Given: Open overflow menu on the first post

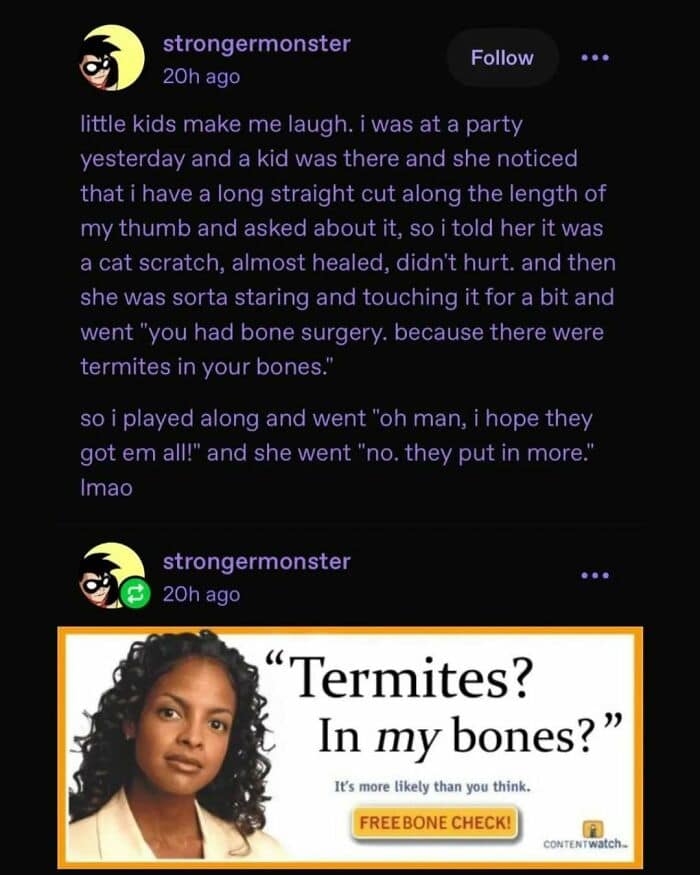Looking at the screenshot, I should point(595,58).
